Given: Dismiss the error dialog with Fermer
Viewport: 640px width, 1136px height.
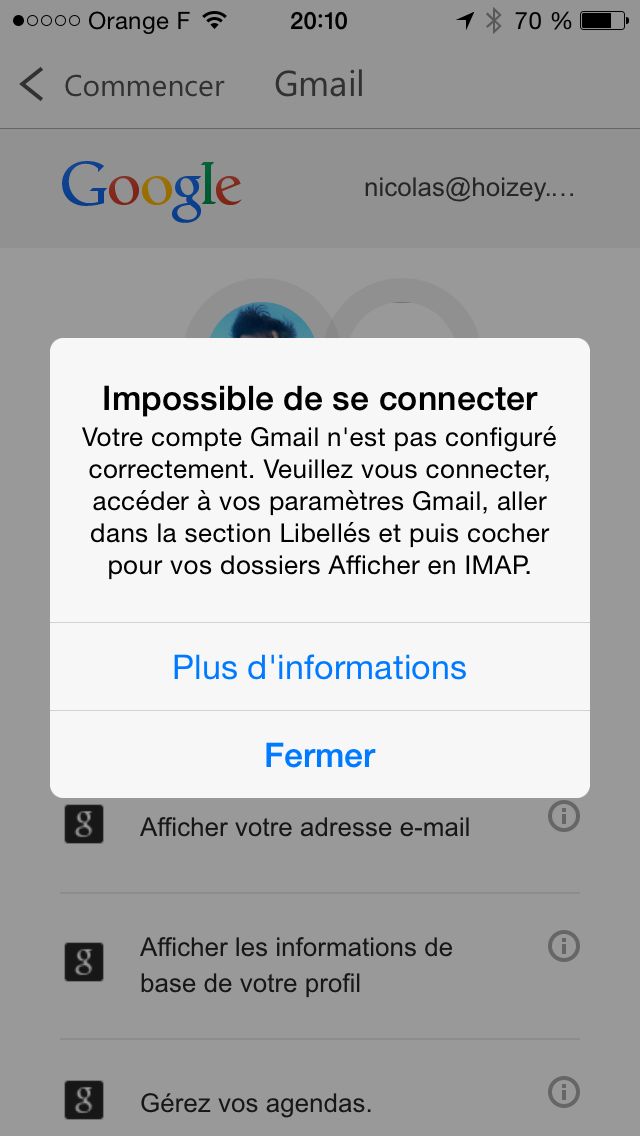Looking at the screenshot, I should 320,755.
